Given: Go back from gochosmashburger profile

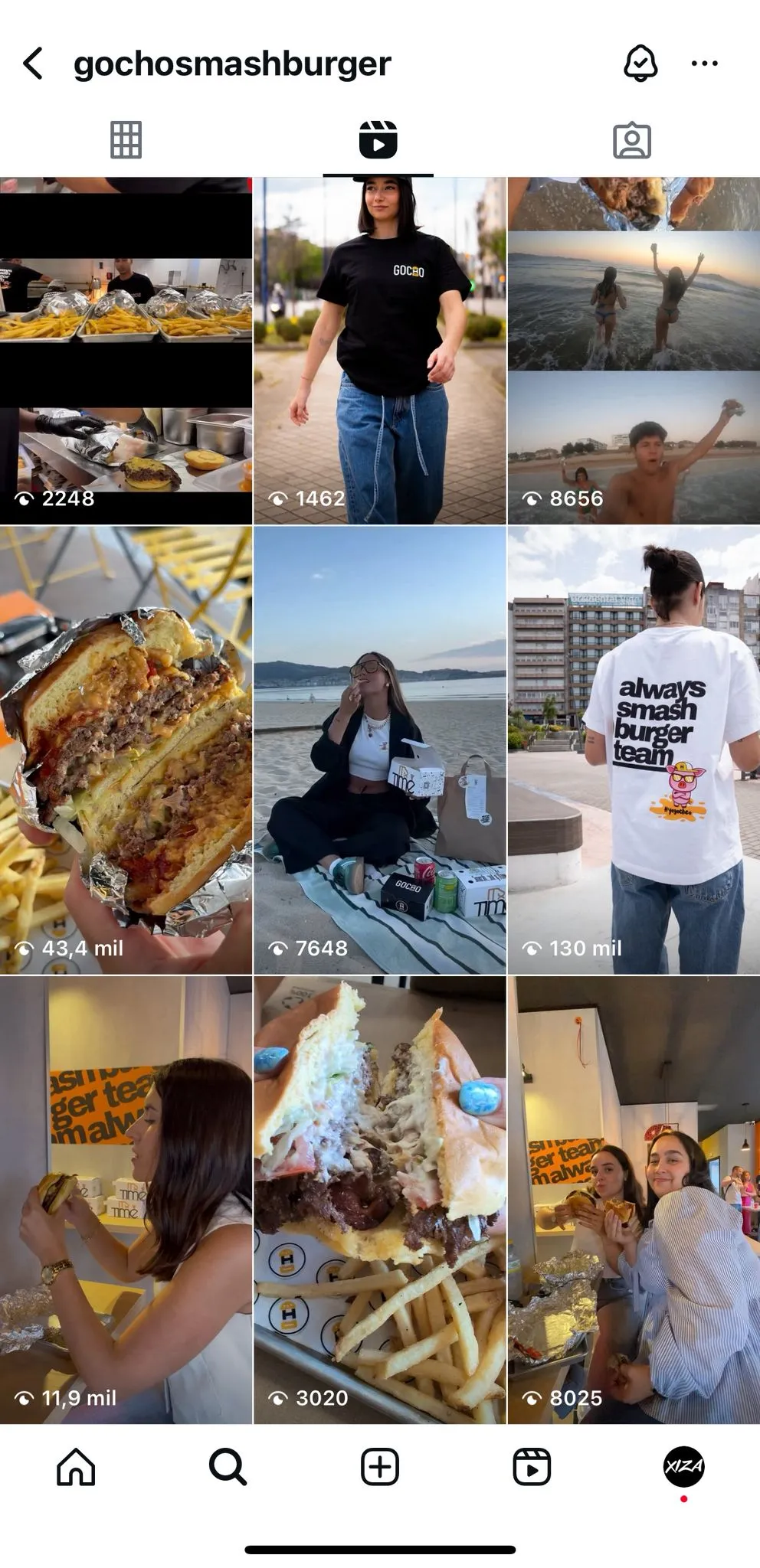Looking at the screenshot, I should click(33, 64).
